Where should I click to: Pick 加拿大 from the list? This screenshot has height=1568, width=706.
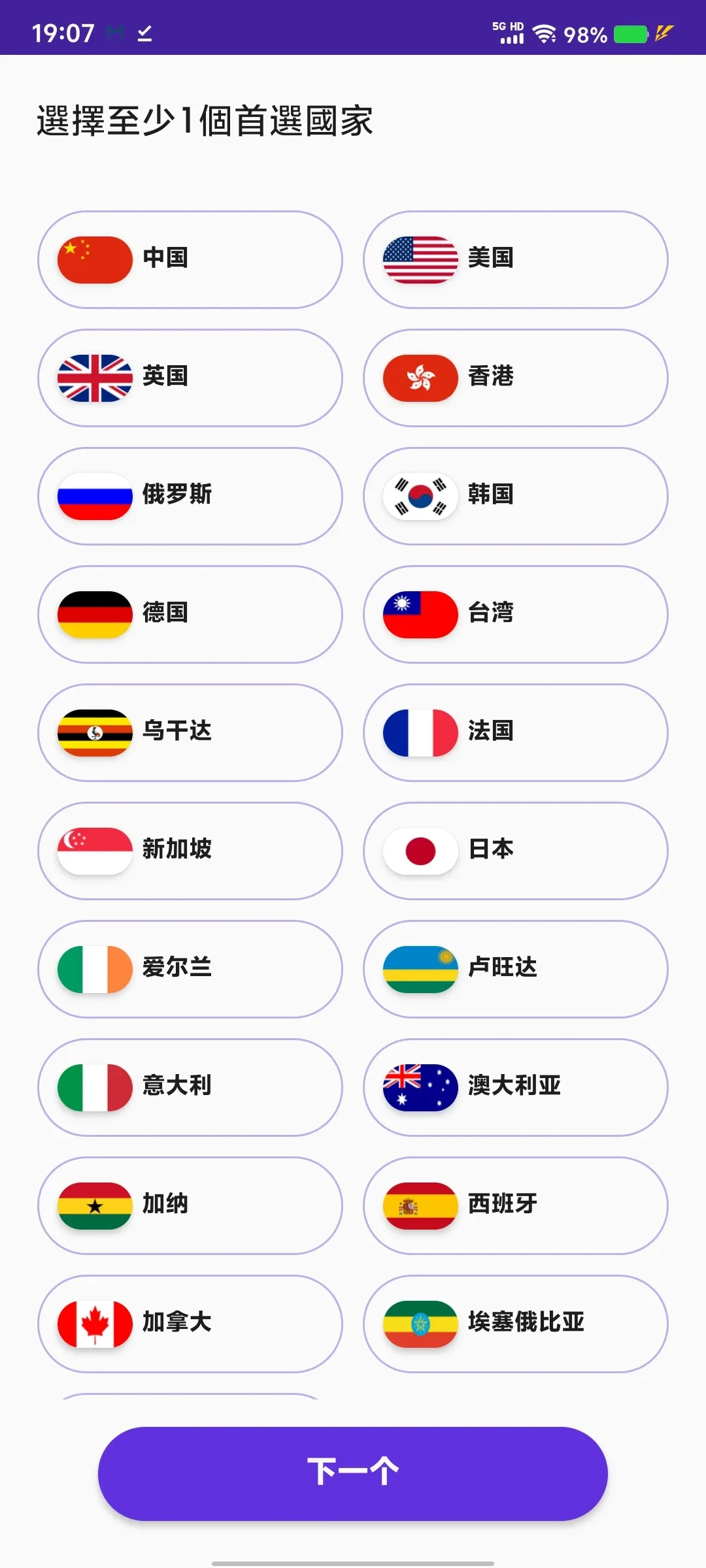190,1324
